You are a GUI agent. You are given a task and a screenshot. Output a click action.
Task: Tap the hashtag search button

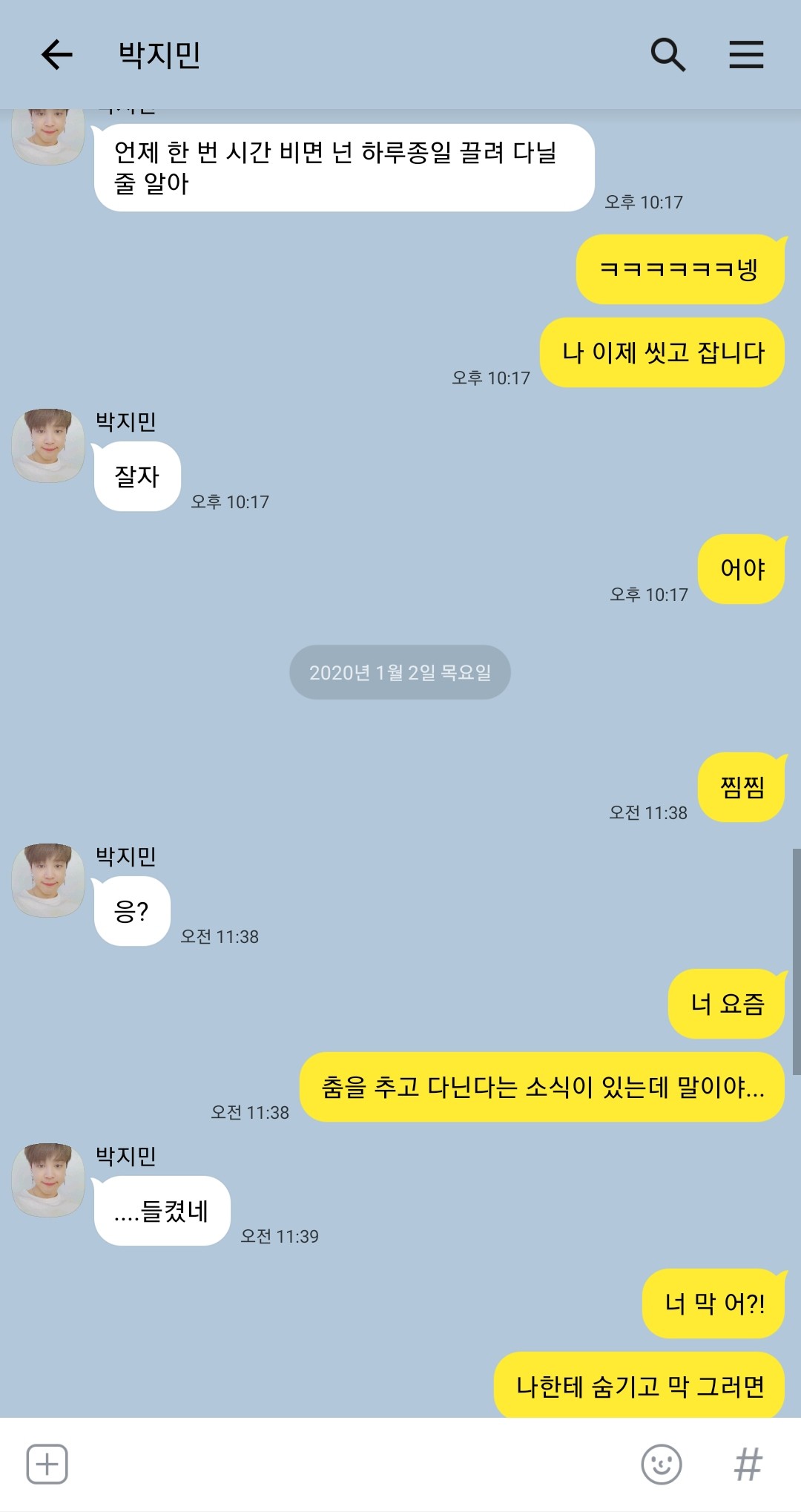748,1464
